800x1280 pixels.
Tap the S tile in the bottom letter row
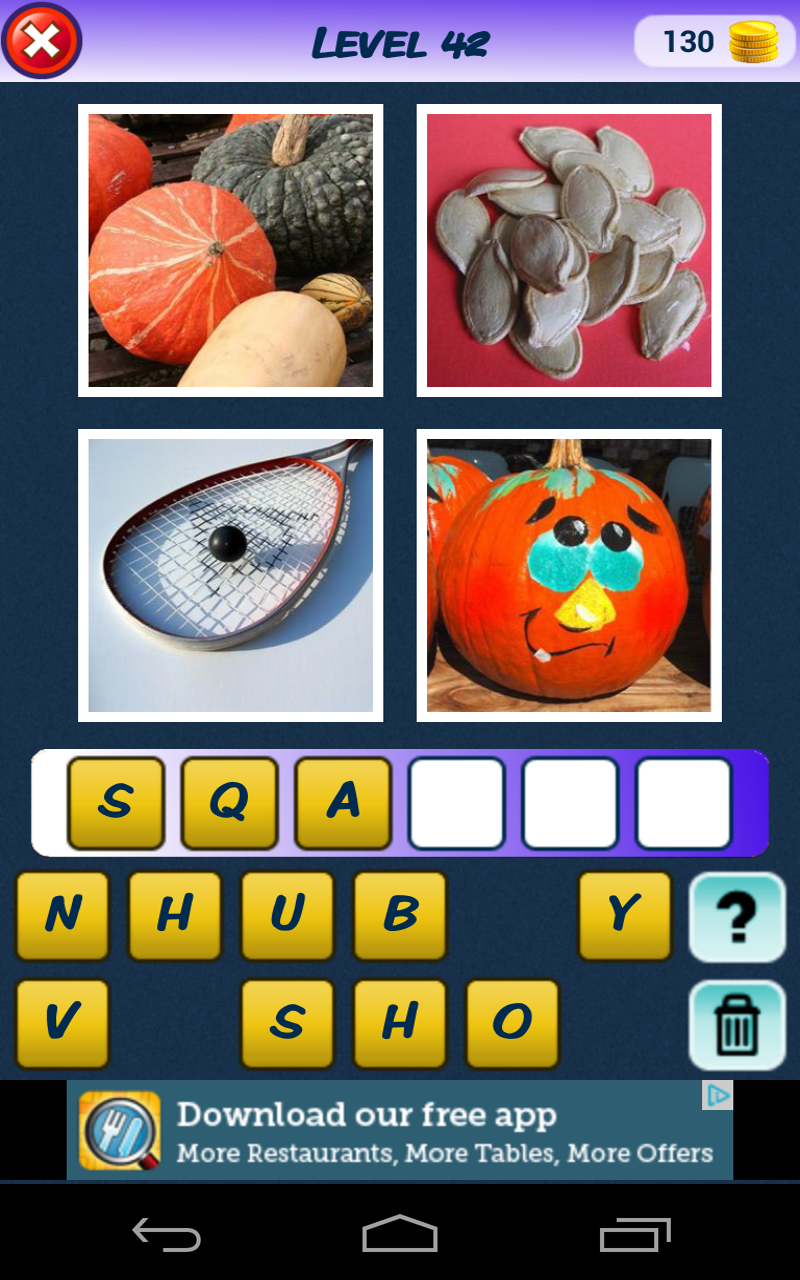[x=288, y=1022]
